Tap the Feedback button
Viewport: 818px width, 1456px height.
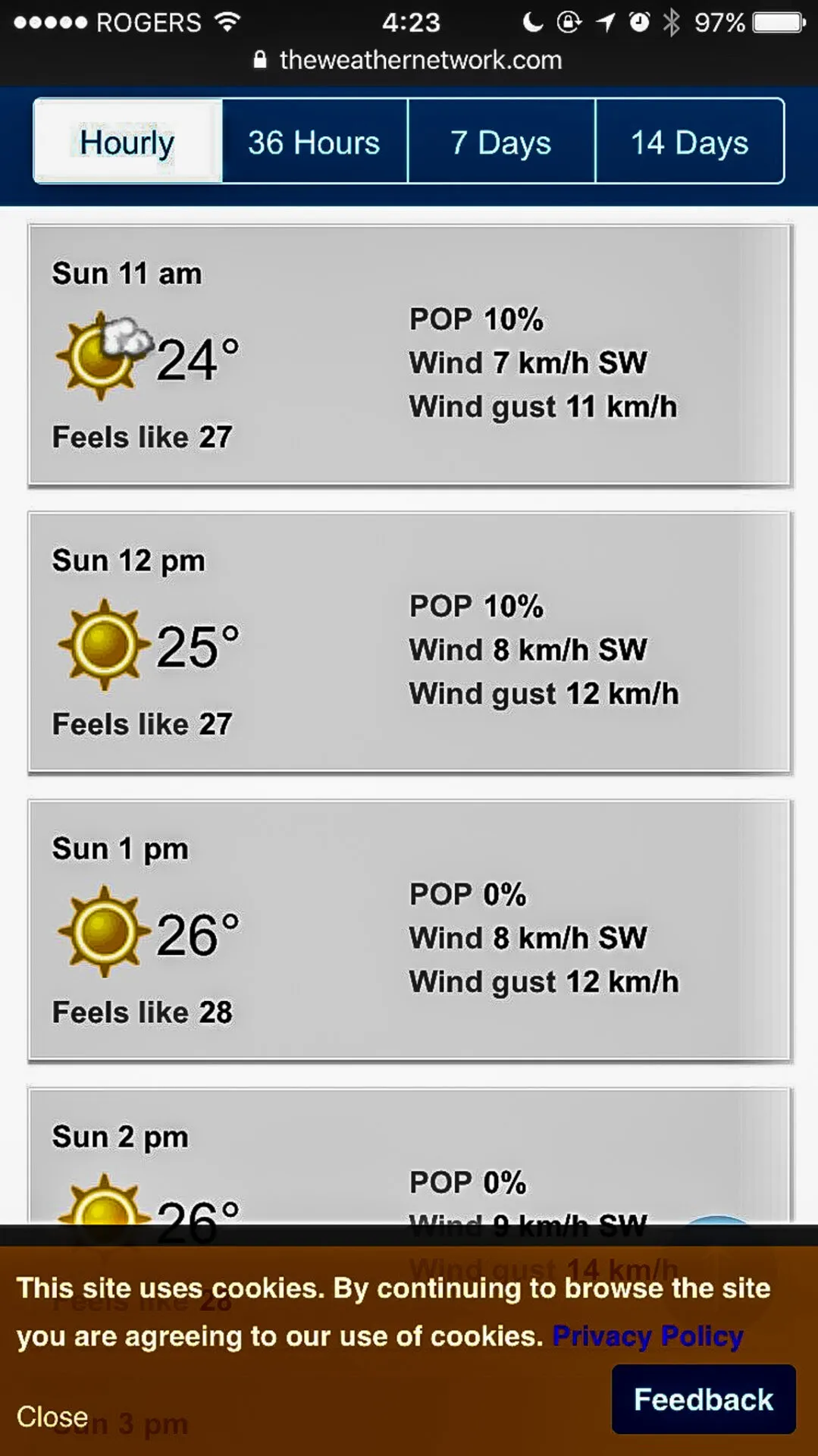point(703,1399)
